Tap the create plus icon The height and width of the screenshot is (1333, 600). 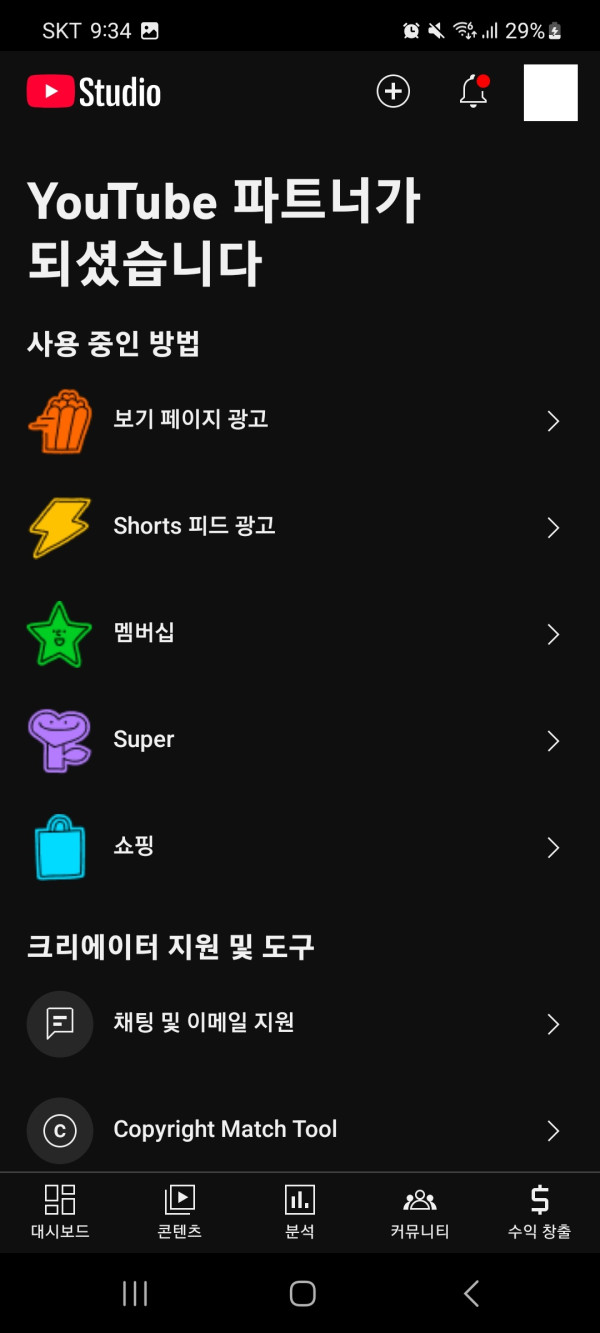pos(393,92)
